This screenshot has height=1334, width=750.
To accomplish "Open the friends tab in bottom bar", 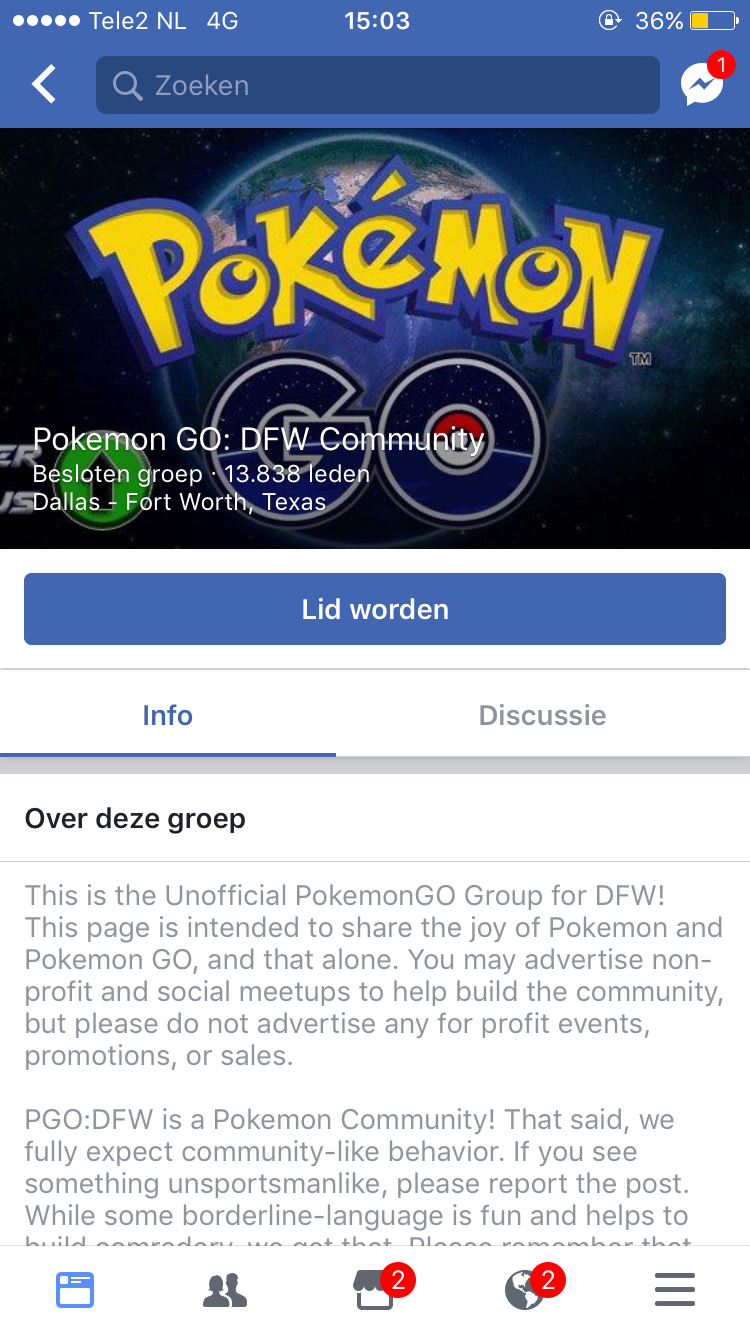I will coord(225,1290).
